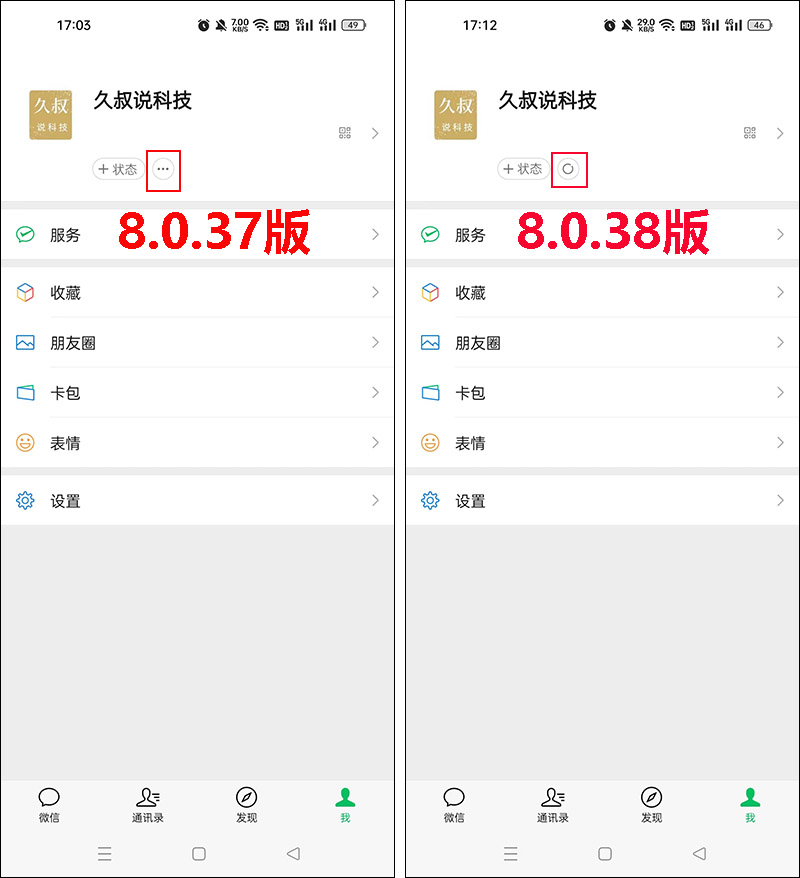Open Card Package via the wallet icon
This screenshot has height=878, width=800.
click(25, 392)
